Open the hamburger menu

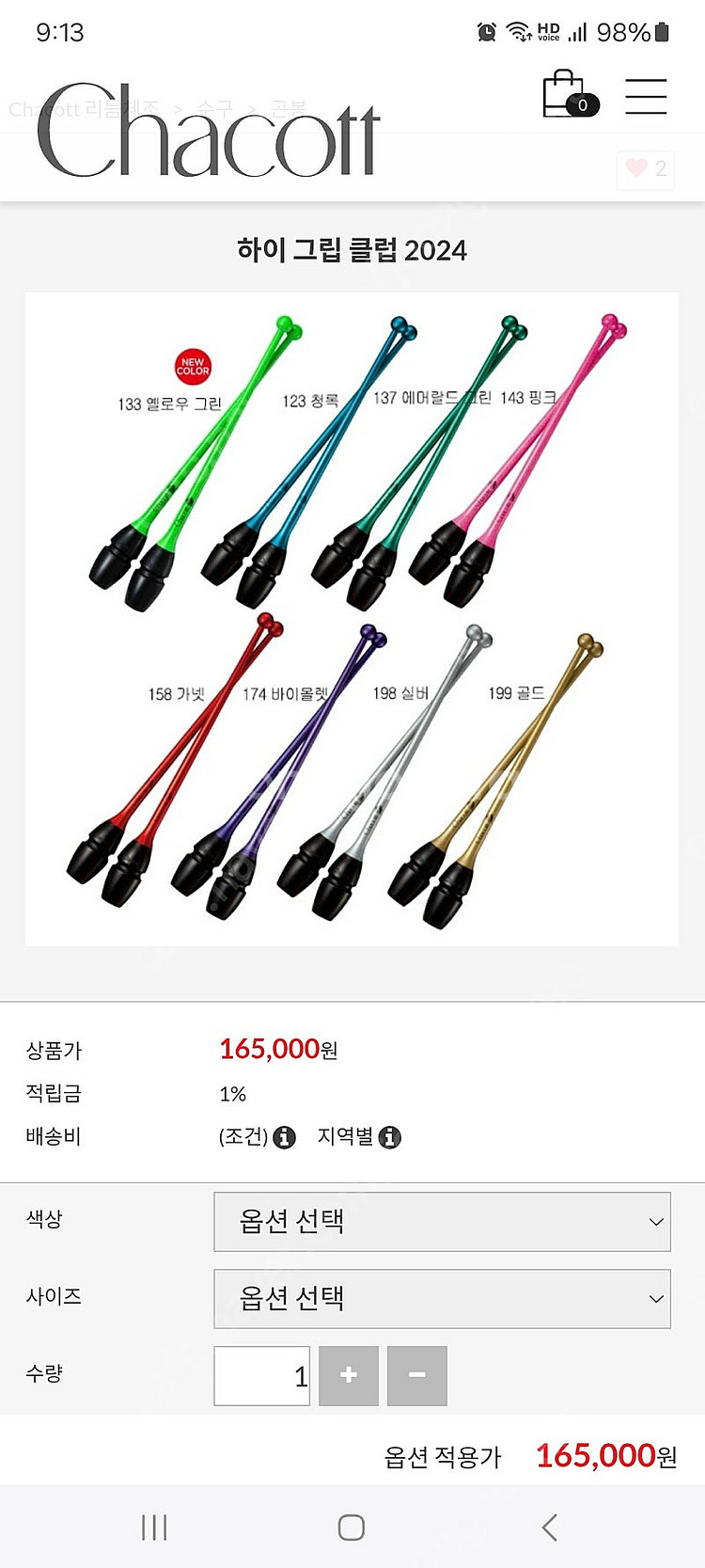coord(646,96)
